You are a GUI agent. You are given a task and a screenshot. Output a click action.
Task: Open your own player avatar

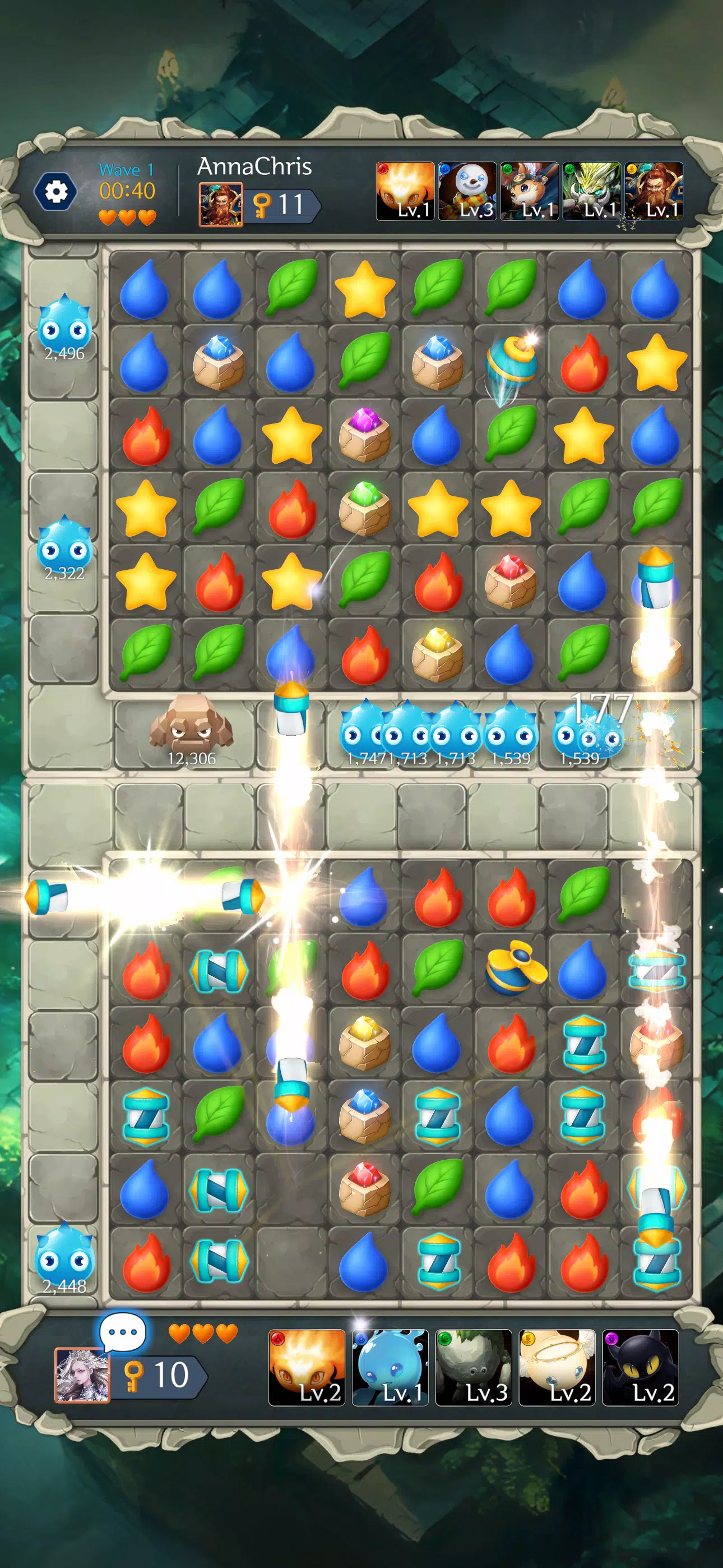pyautogui.click(x=82, y=1375)
